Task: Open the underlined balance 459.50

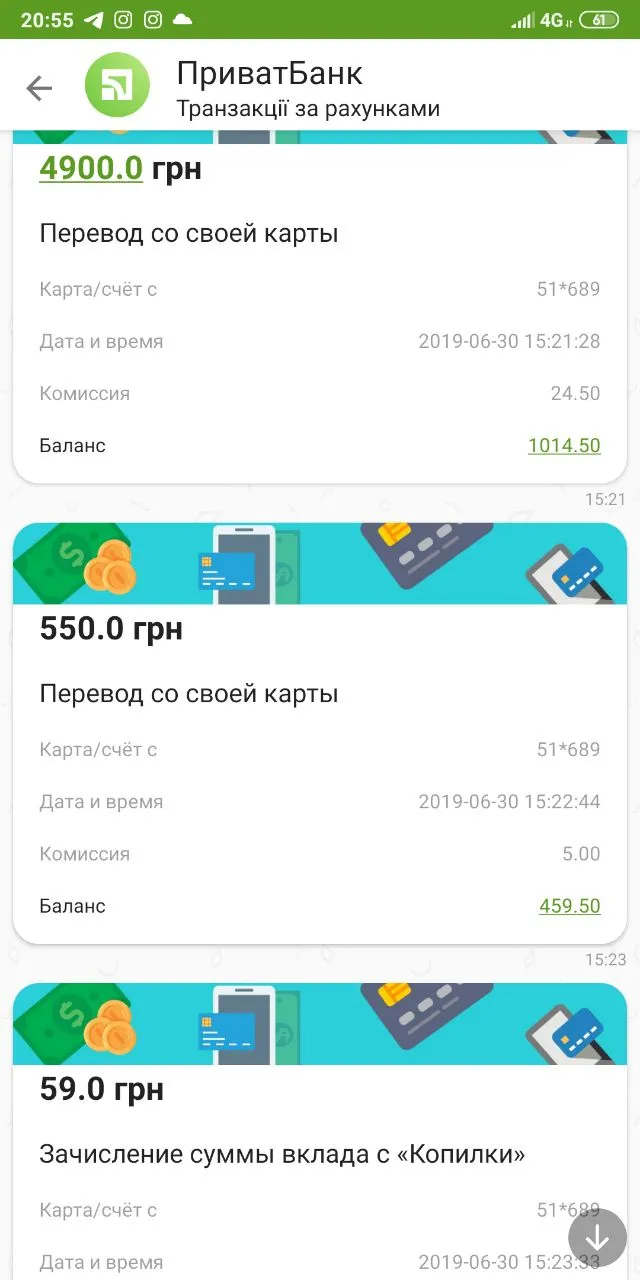Action: (x=570, y=906)
